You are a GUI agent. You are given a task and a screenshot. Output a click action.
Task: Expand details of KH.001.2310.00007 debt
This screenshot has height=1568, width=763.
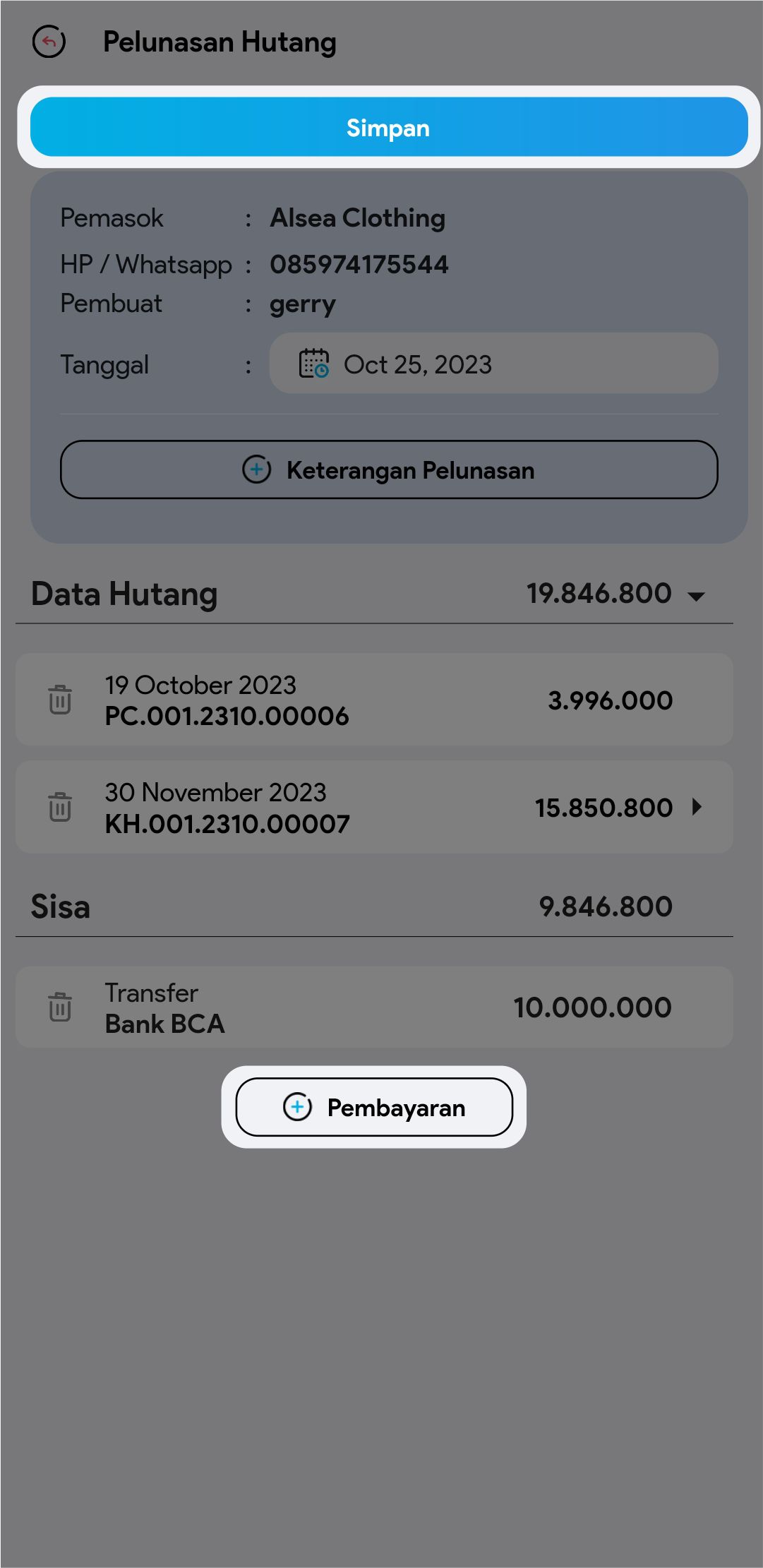click(697, 807)
